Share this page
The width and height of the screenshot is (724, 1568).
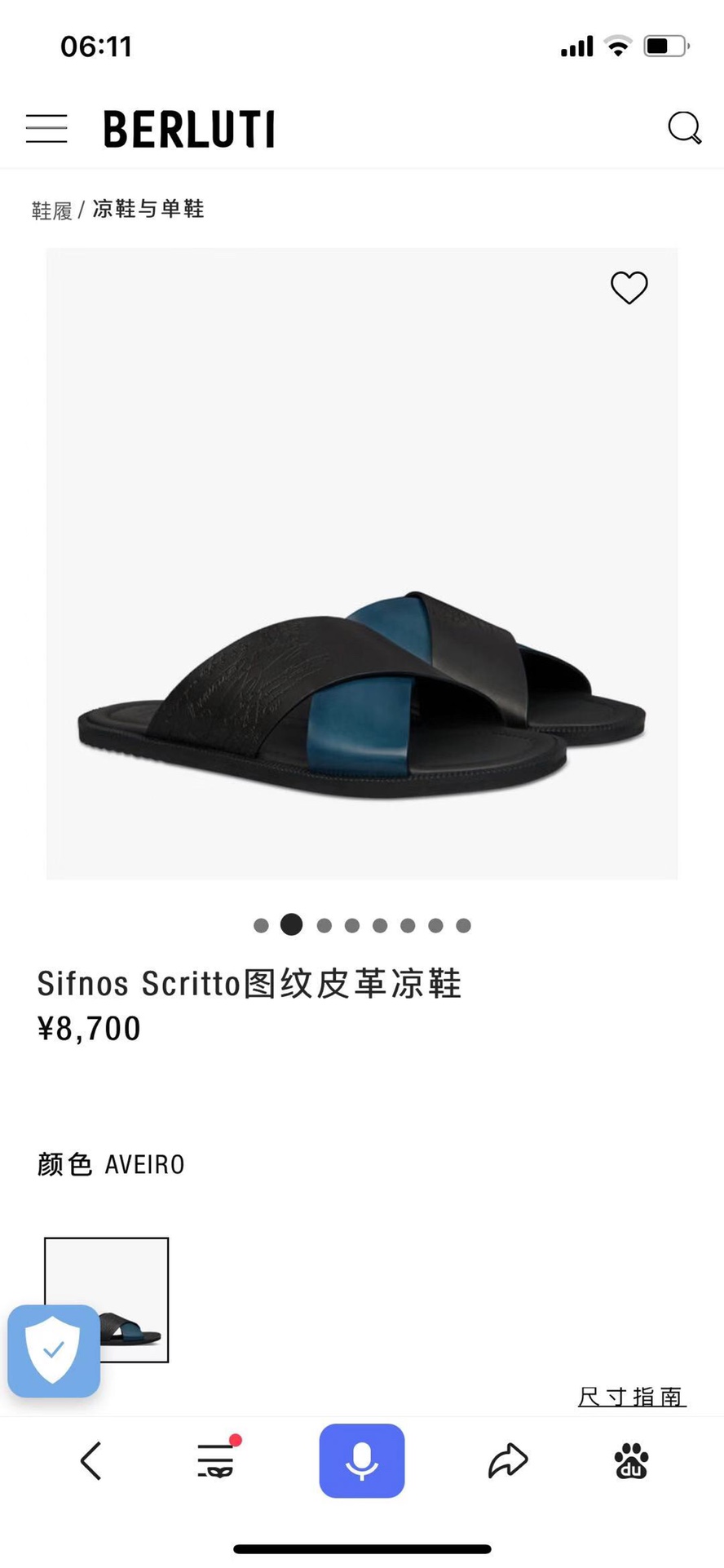[x=508, y=1460]
